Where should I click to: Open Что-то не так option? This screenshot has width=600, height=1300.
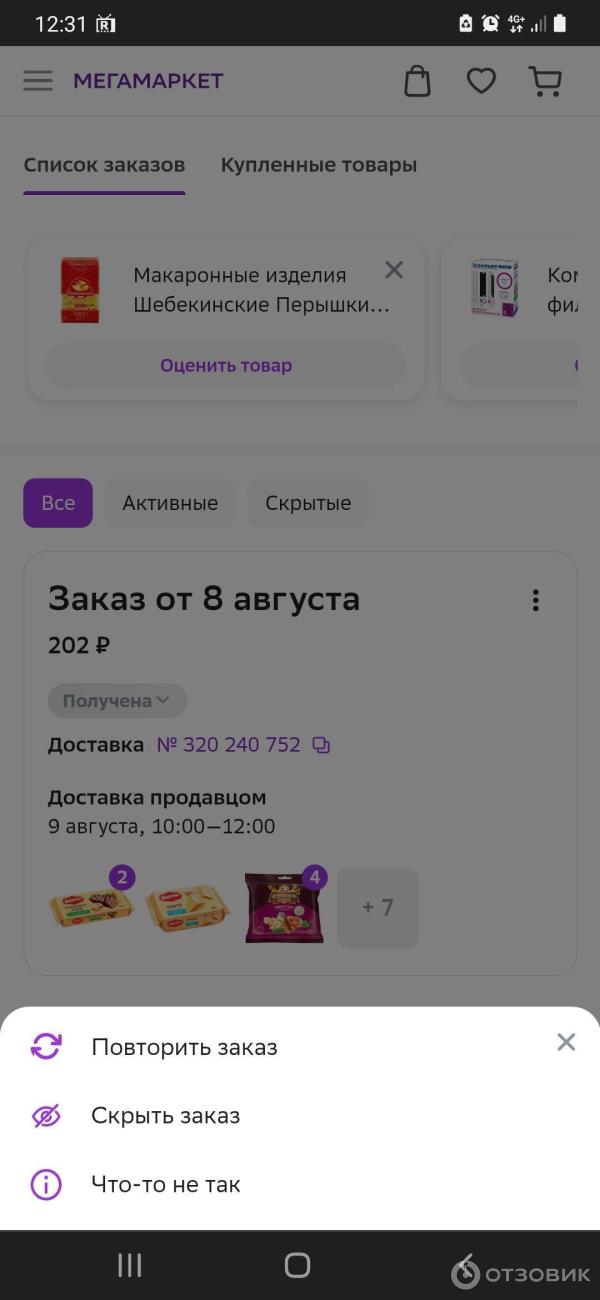click(165, 1184)
